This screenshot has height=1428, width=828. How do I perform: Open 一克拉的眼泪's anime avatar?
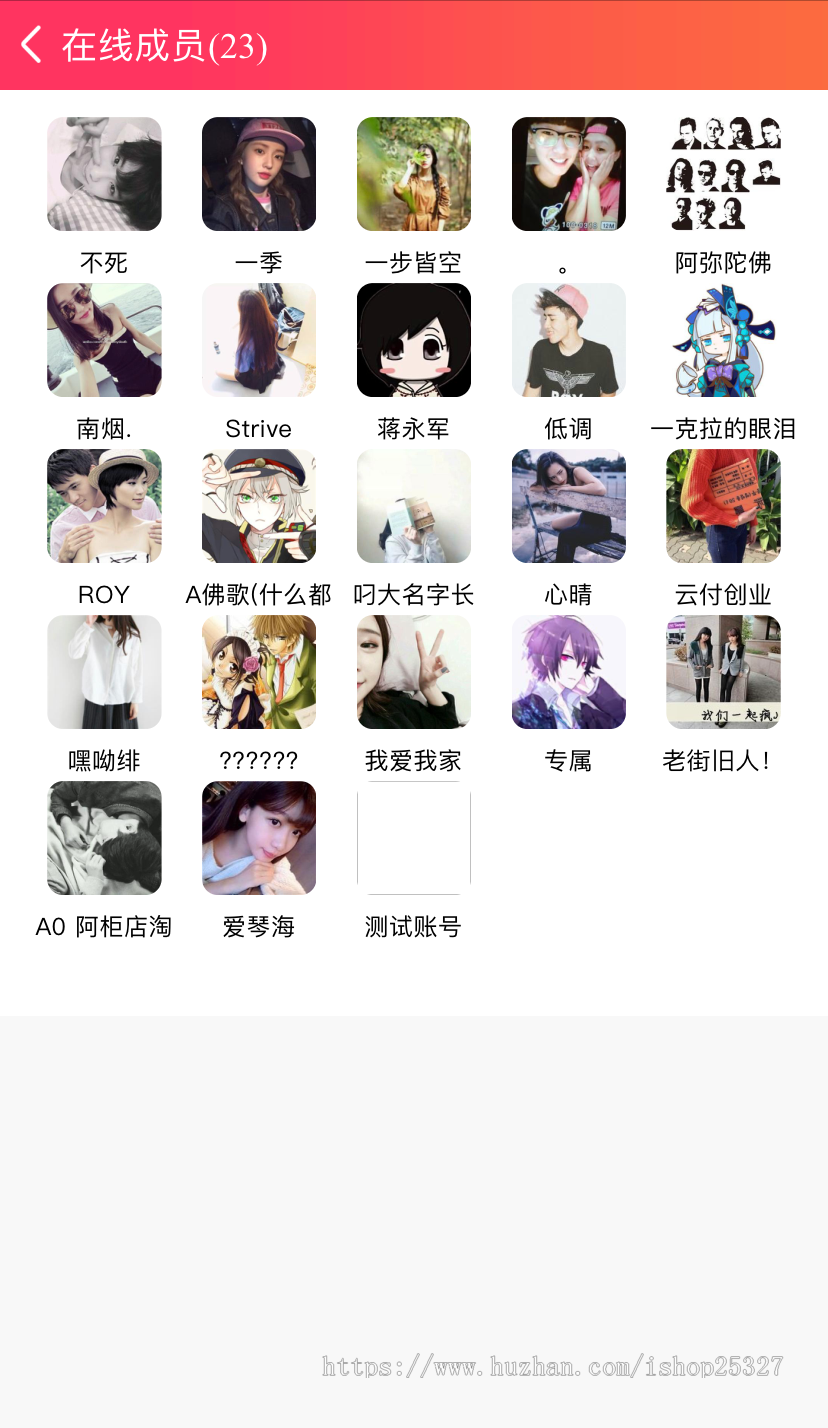pyautogui.click(x=723, y=339)
